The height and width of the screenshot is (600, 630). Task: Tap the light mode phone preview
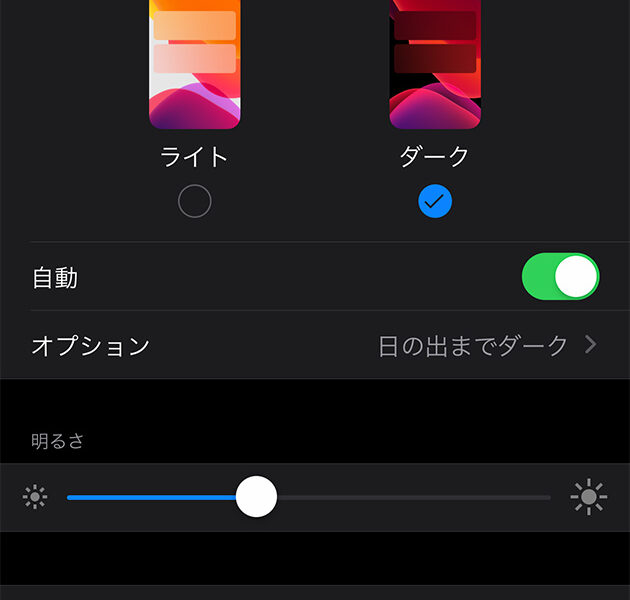coord(195,65)
